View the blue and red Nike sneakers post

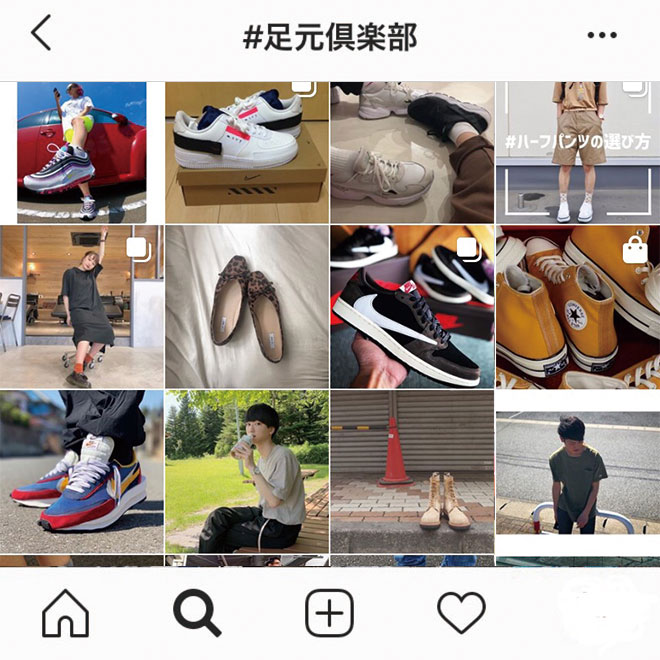82,471
